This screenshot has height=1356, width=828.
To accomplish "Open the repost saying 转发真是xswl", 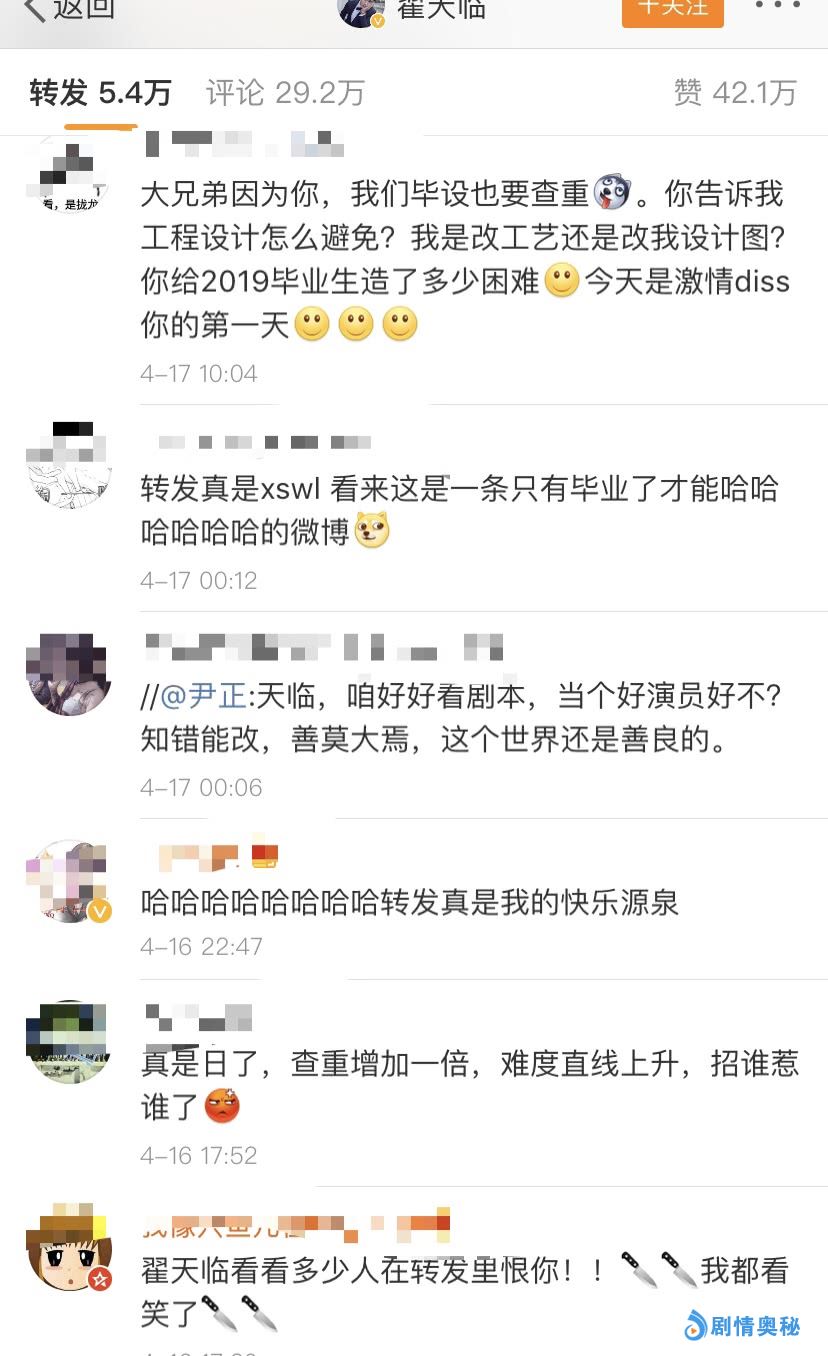I will (x=460, y=510).
